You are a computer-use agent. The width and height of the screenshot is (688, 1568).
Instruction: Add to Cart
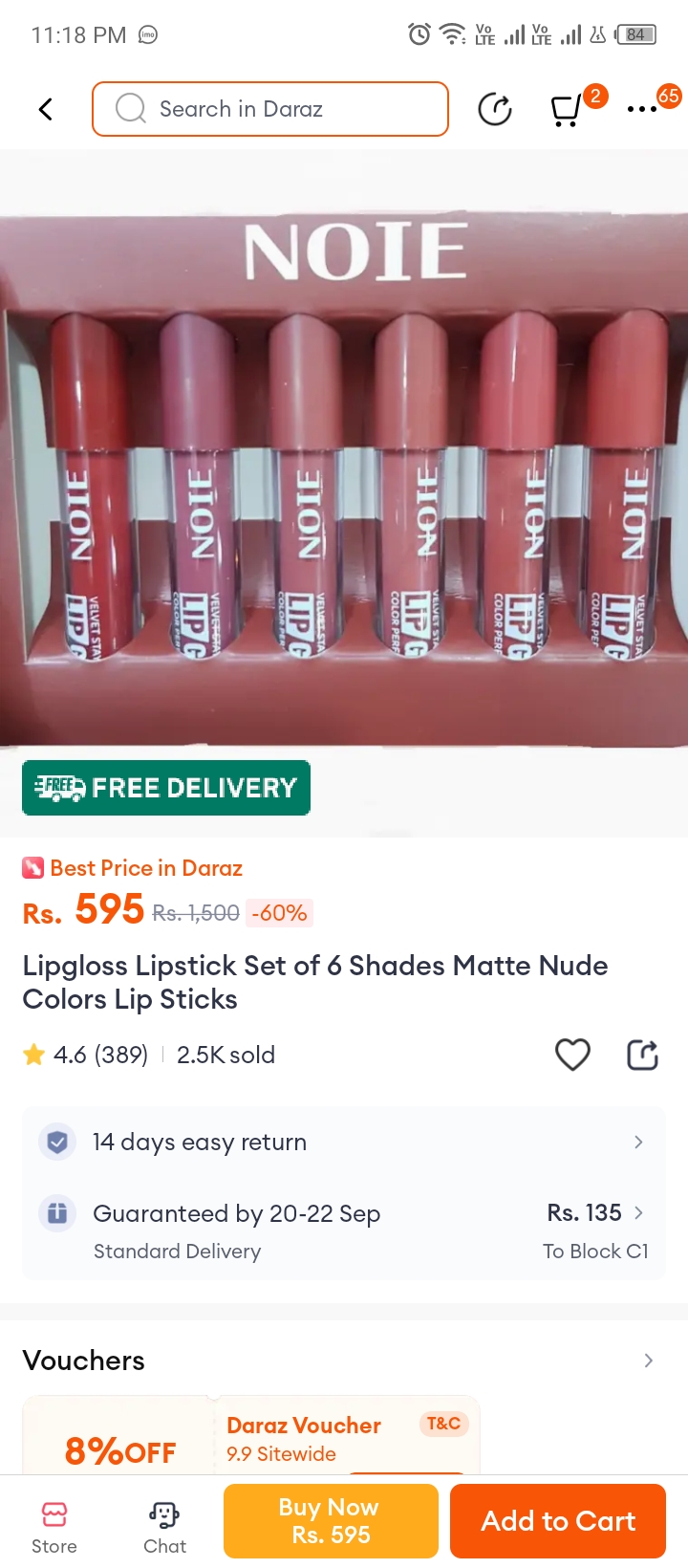click(x=558, y=1520)
